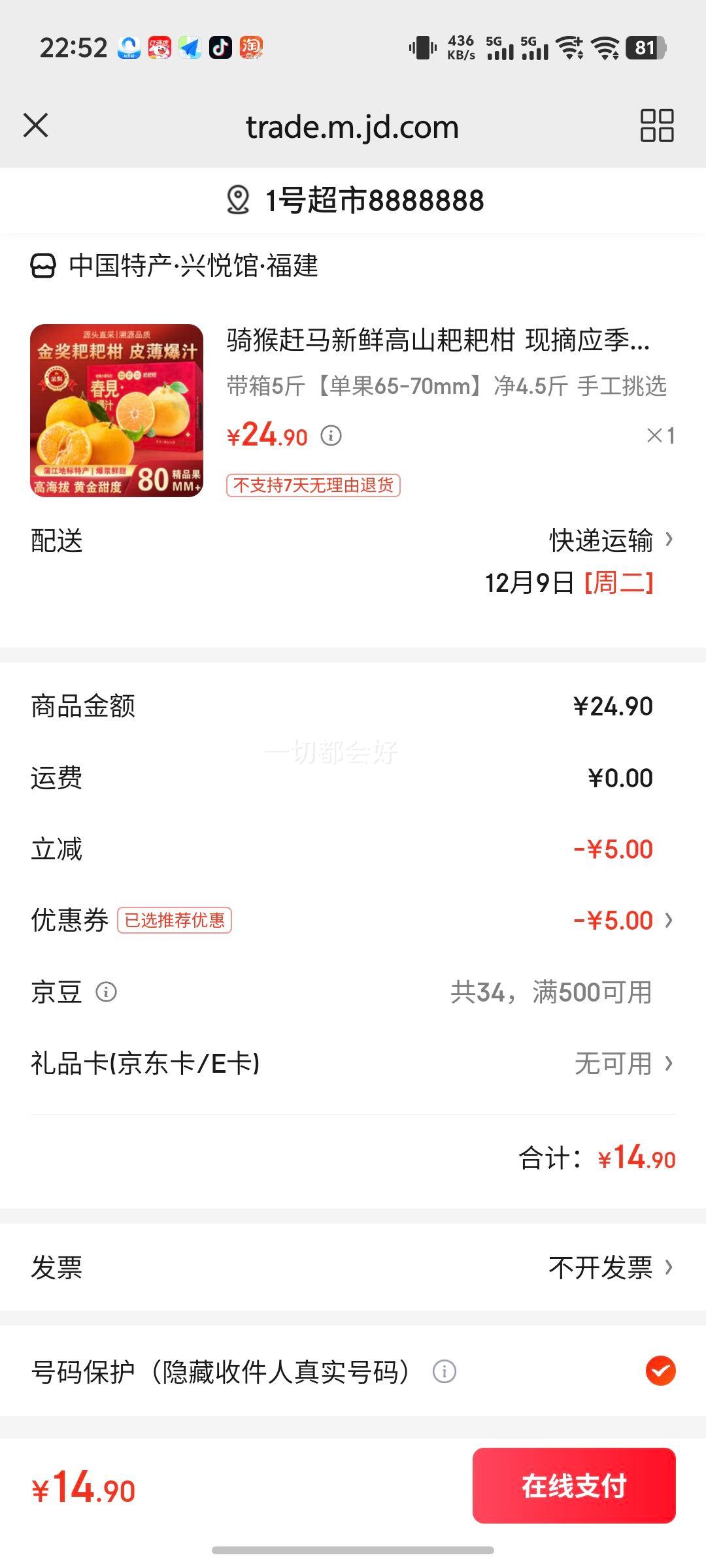The width and height of the screenshot is (706, 1568).
Task: Change the selected 优惠券 coupon
Action: (x=353, y=921)
